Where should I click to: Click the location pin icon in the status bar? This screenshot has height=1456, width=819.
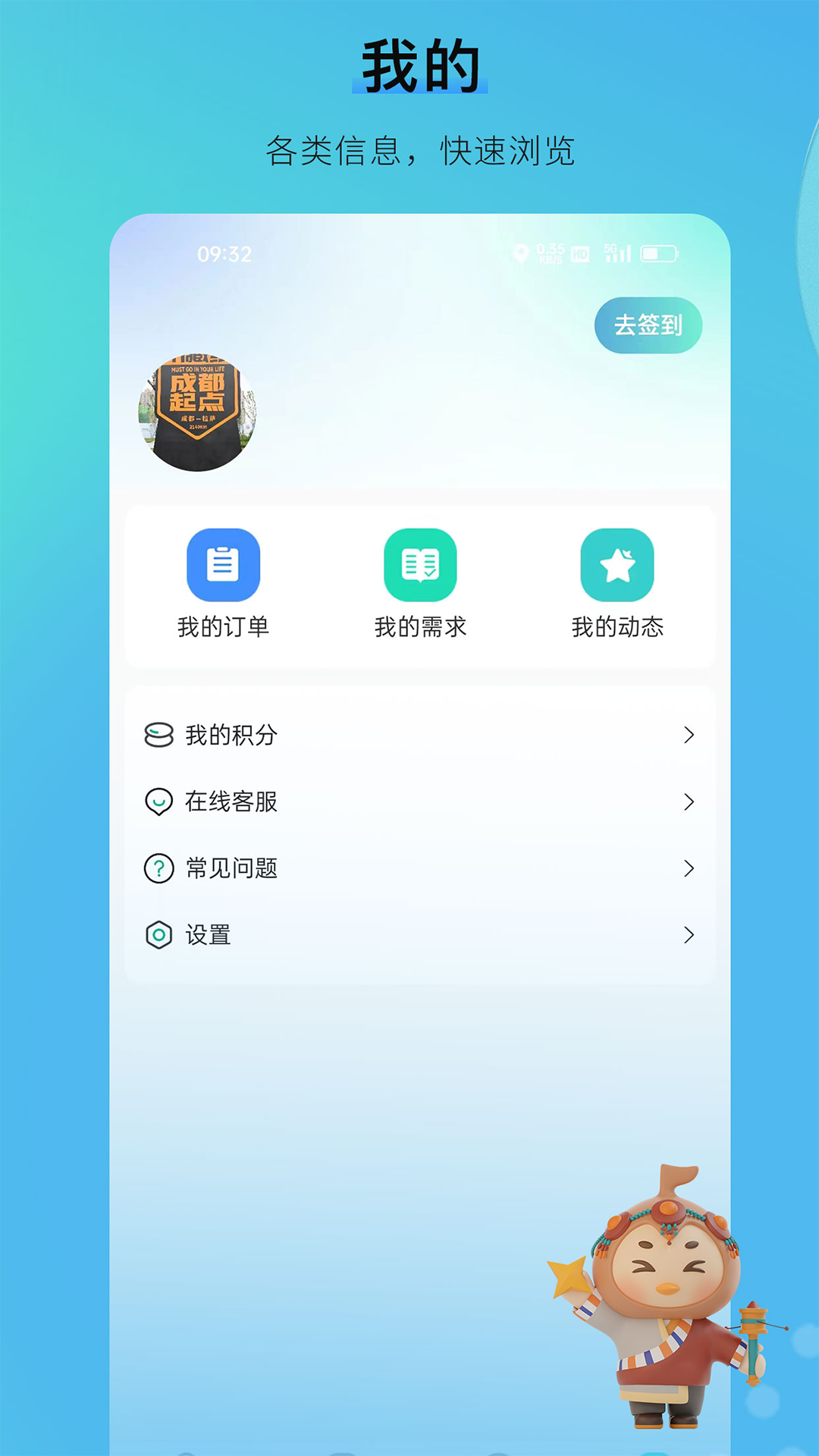click(521, 253)
